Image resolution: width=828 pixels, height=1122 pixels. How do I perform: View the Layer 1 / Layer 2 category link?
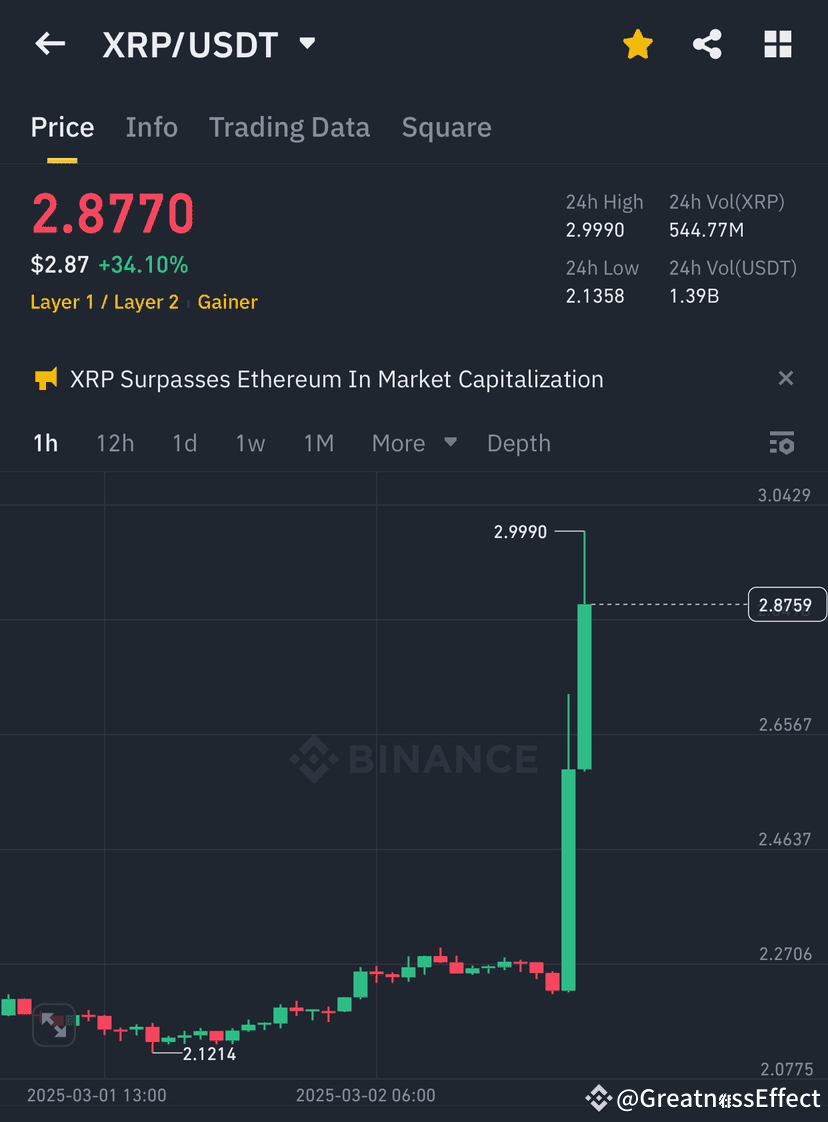click(x=104, y=301)
